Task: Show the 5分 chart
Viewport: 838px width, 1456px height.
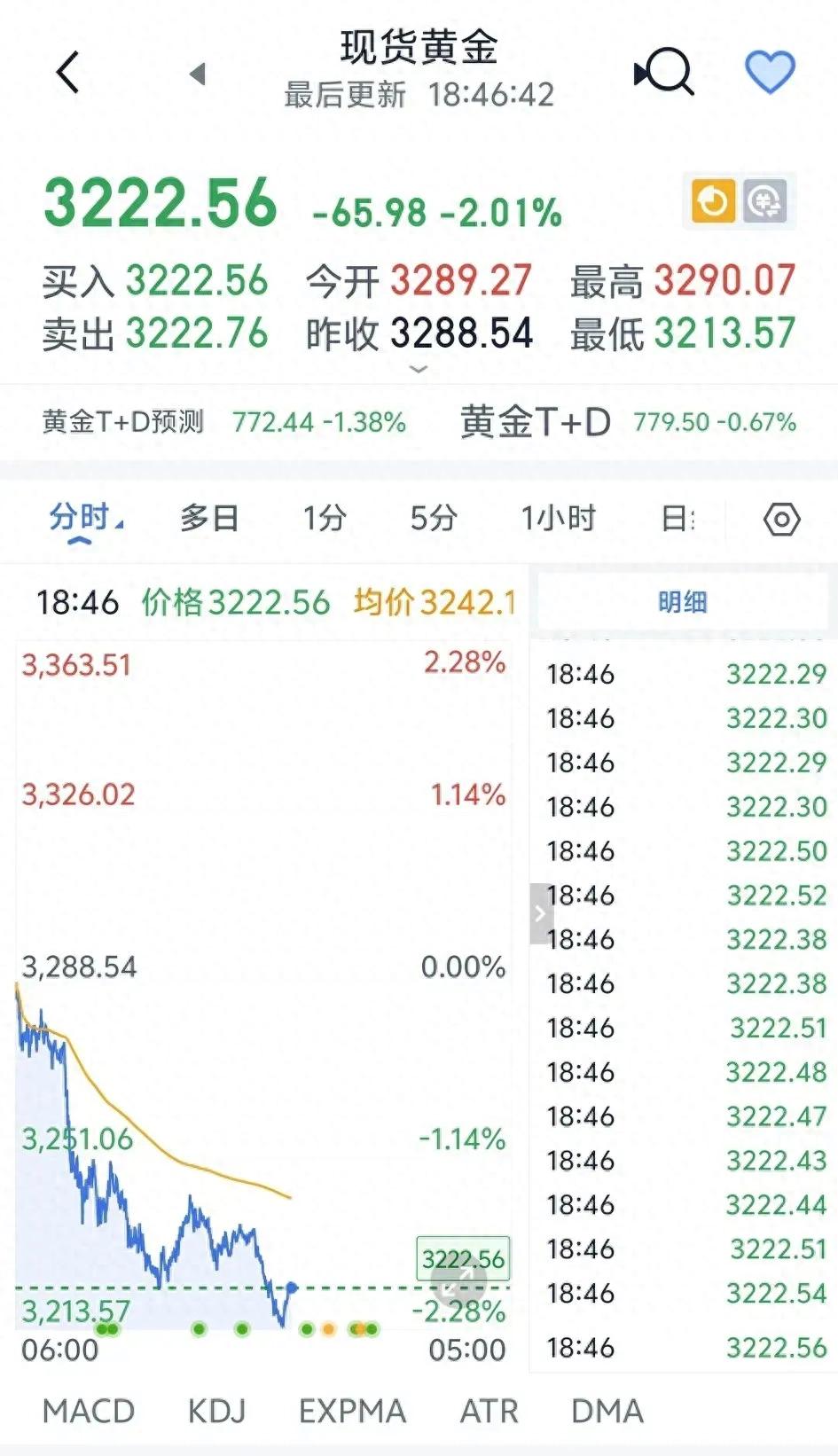Action: pyautogui.click(x=433, y=518)
